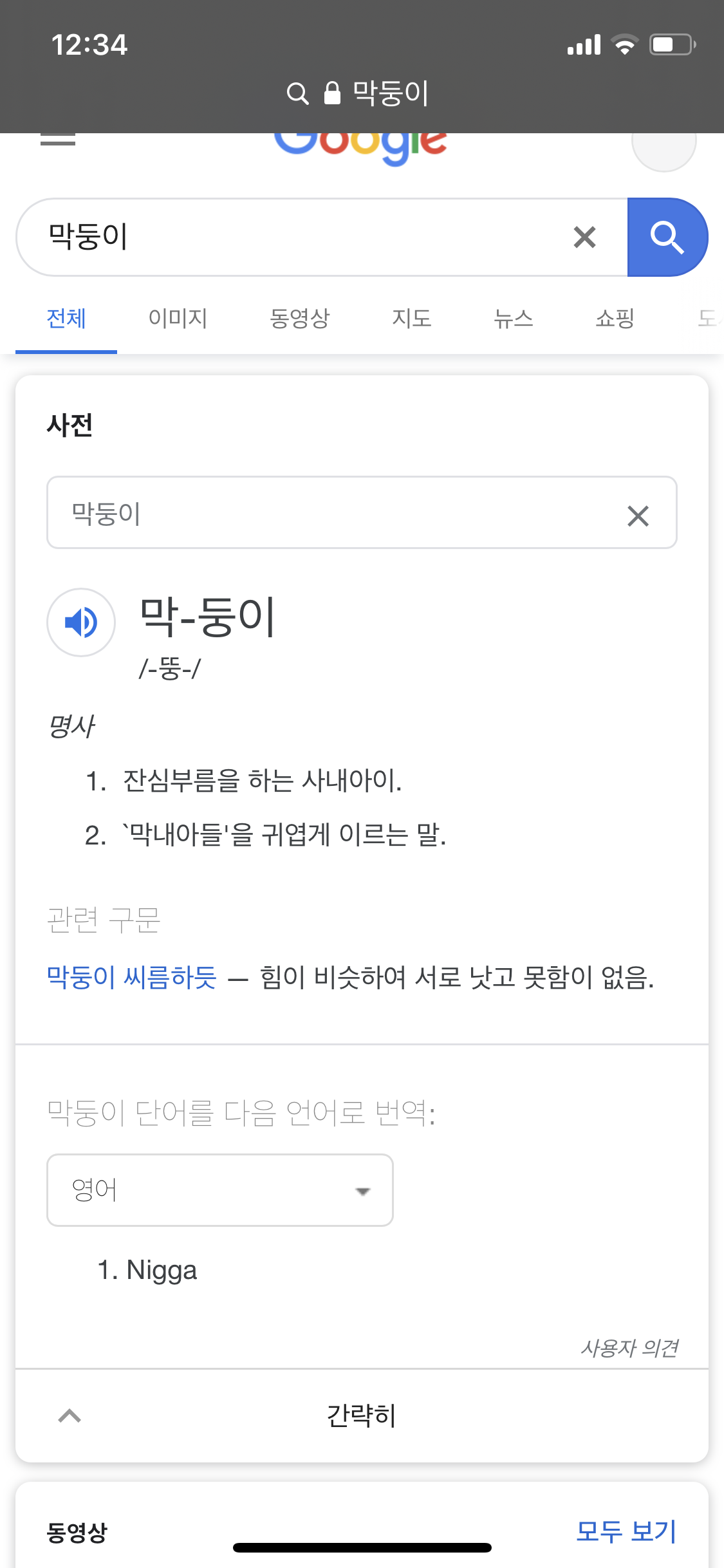This screenshot has width=724, height=1568.
Task: Open 모두 보기 for videos
Action: pos(626,1531)
